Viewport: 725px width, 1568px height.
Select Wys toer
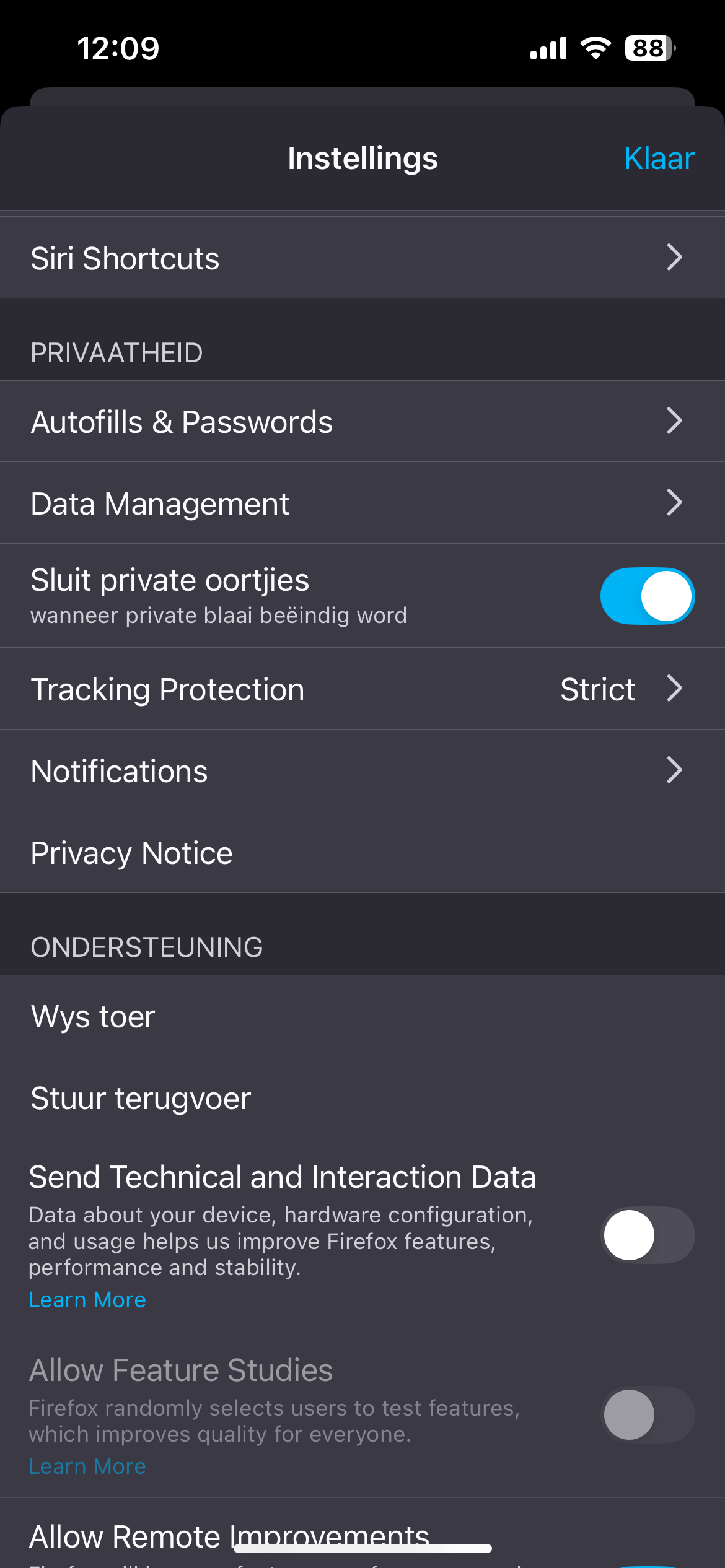[362, 1016]
